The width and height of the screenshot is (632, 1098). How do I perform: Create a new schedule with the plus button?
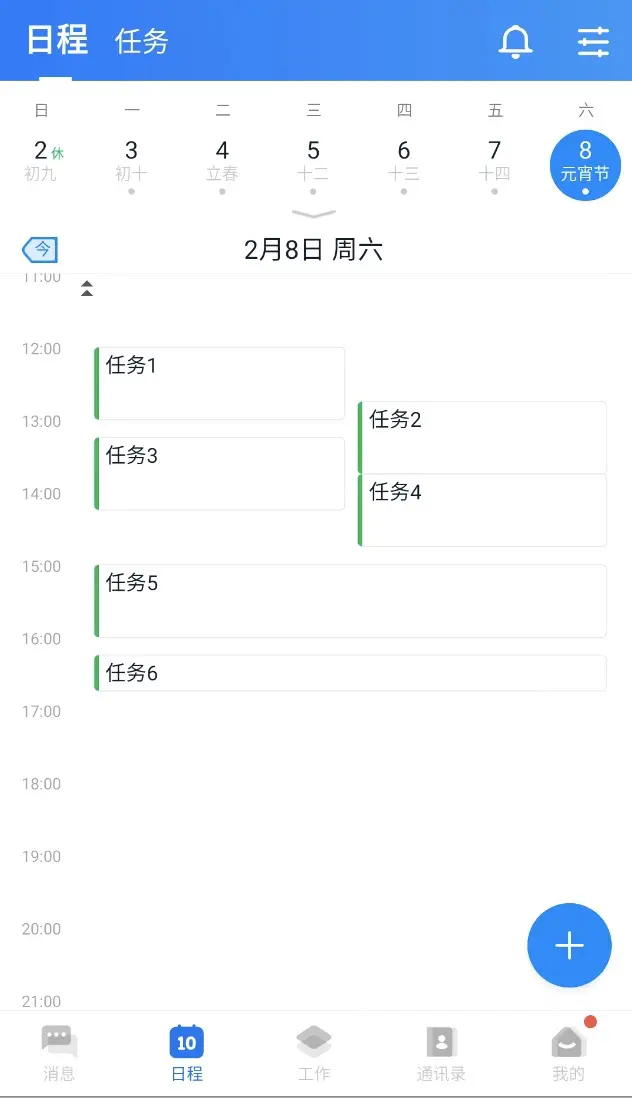tap(569, 945)
